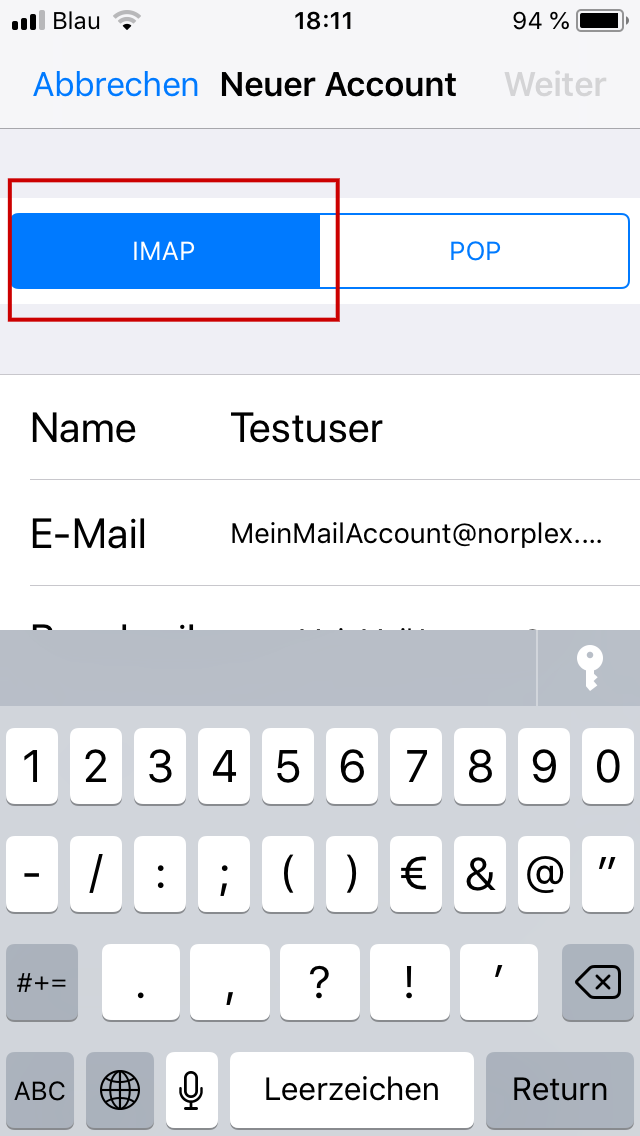
Task: Select the IMAP segment
Action: coord(165,251)
